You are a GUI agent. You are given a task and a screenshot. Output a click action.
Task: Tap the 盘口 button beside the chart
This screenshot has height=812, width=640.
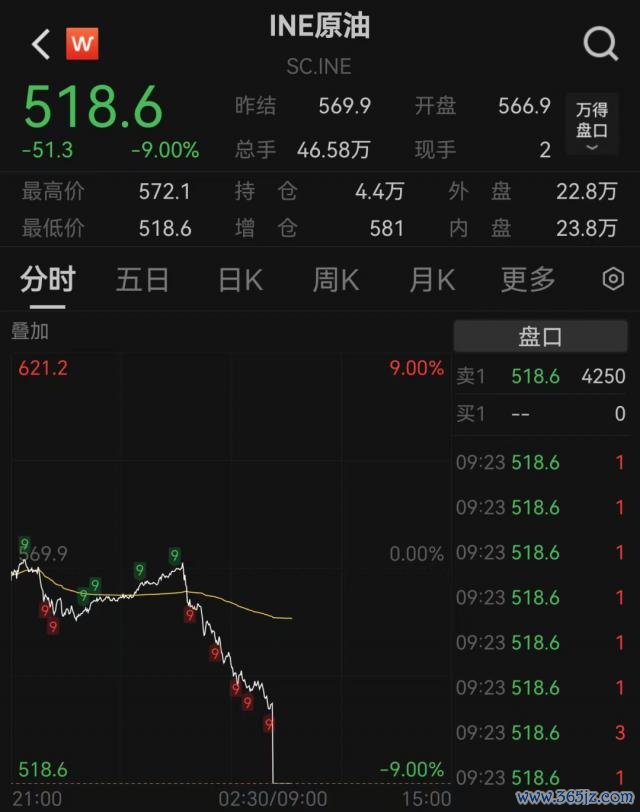pyautogui.click(x=540, y=337)
